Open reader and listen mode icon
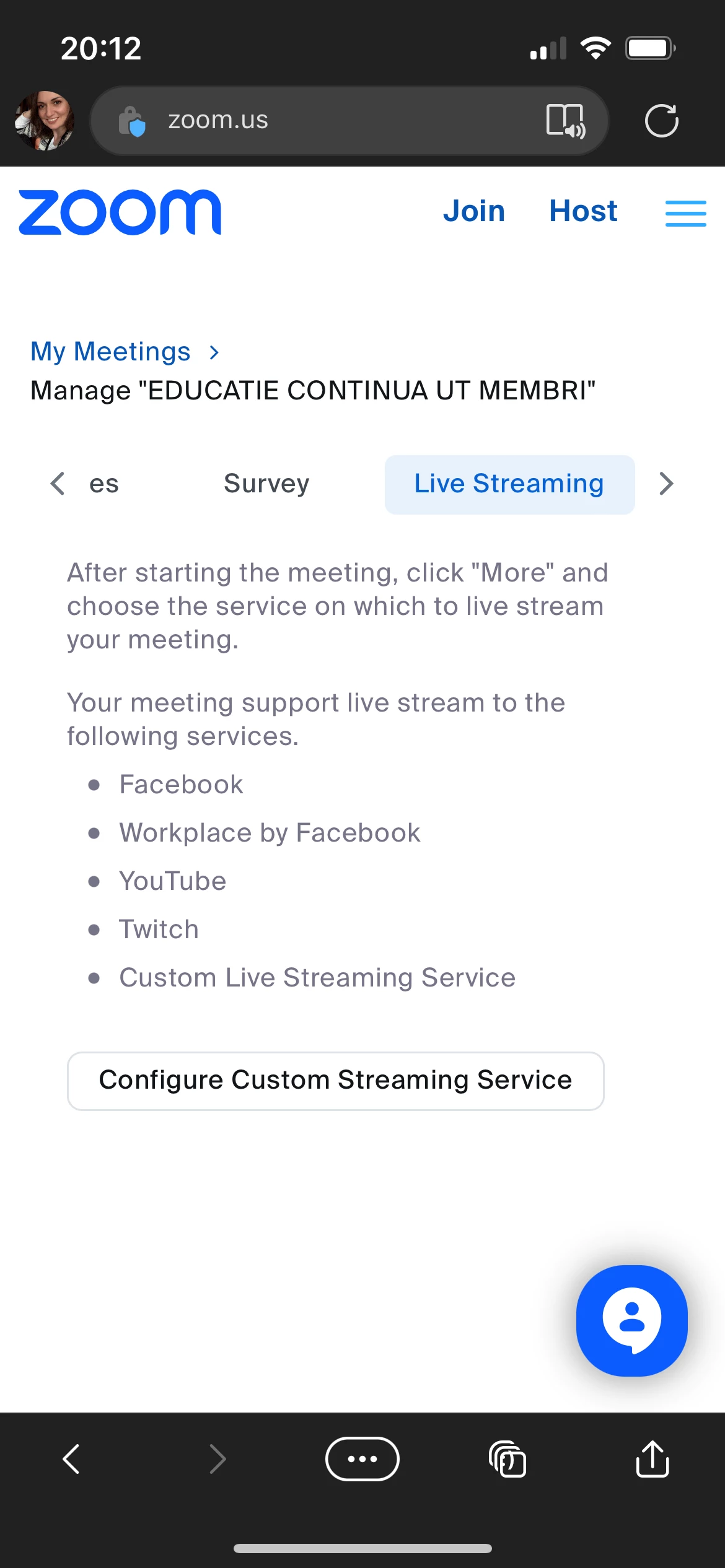 (565, 120)
